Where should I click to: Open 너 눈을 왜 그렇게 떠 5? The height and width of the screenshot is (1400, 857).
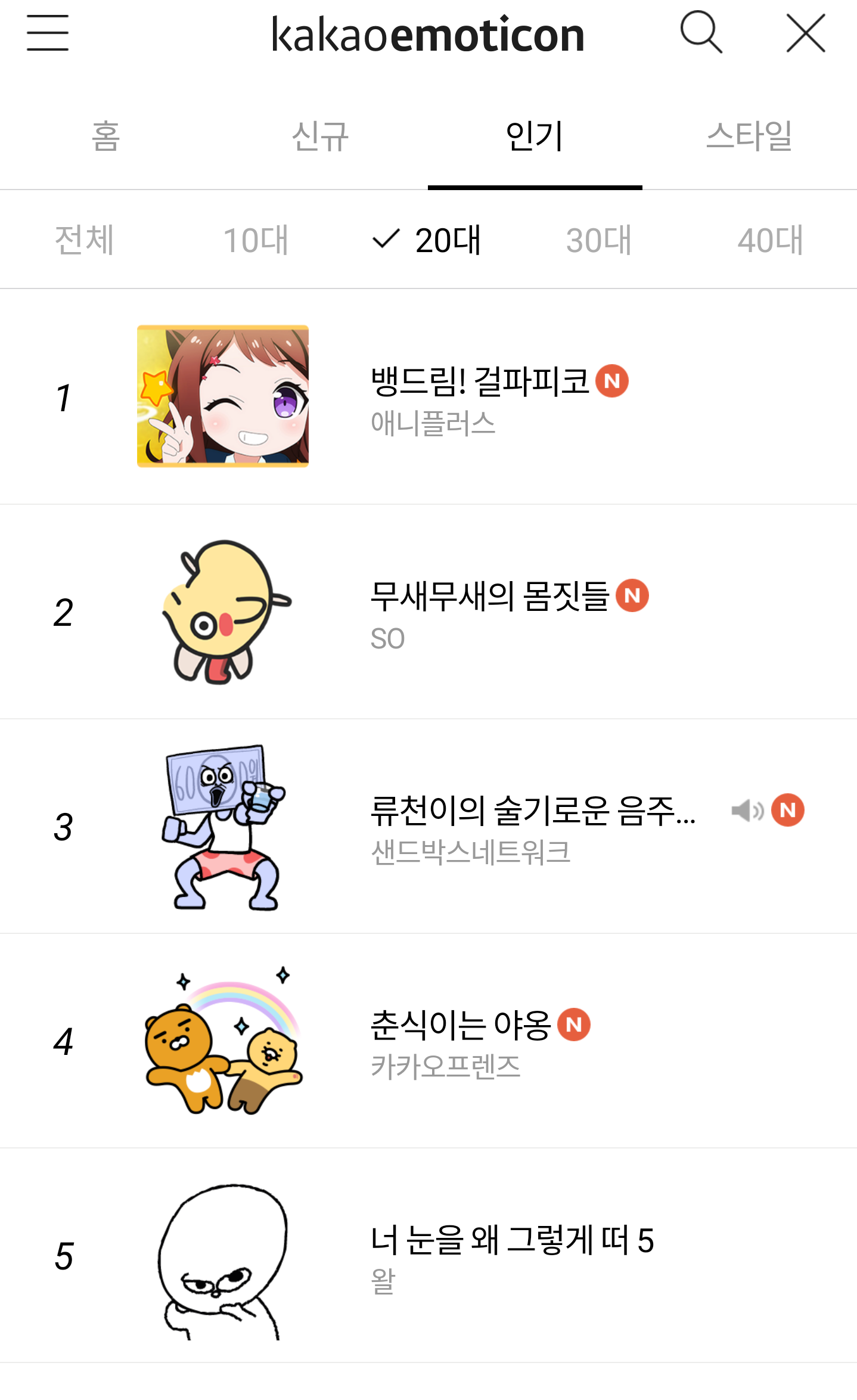point(511,1240)
